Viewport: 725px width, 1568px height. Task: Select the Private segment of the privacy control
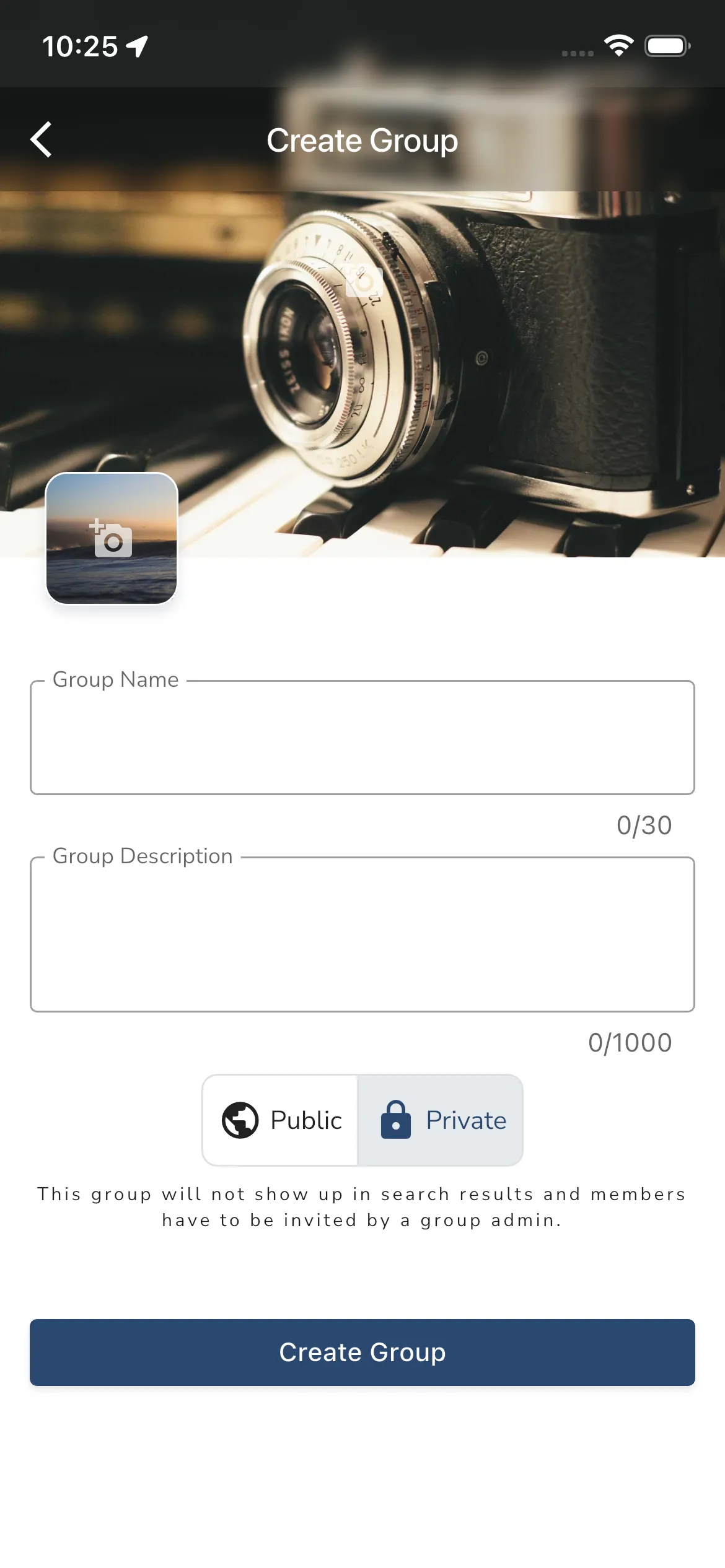(x=440, y=1120)
